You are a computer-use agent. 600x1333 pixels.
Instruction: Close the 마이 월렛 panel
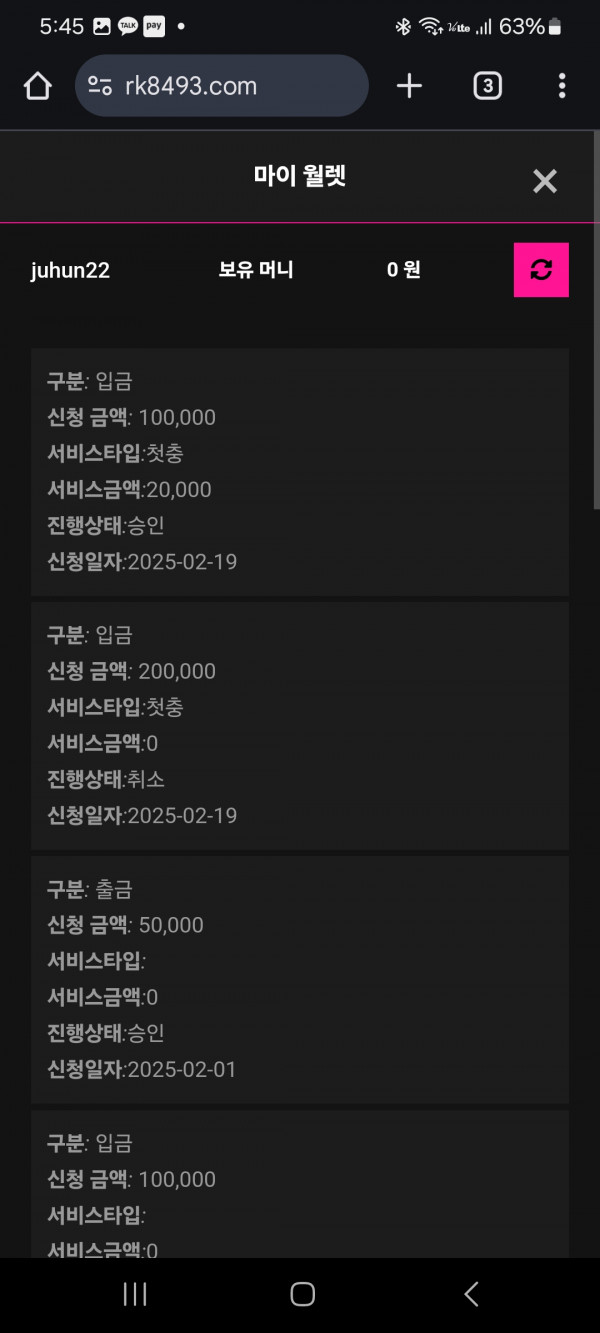(x=544, y=181)
